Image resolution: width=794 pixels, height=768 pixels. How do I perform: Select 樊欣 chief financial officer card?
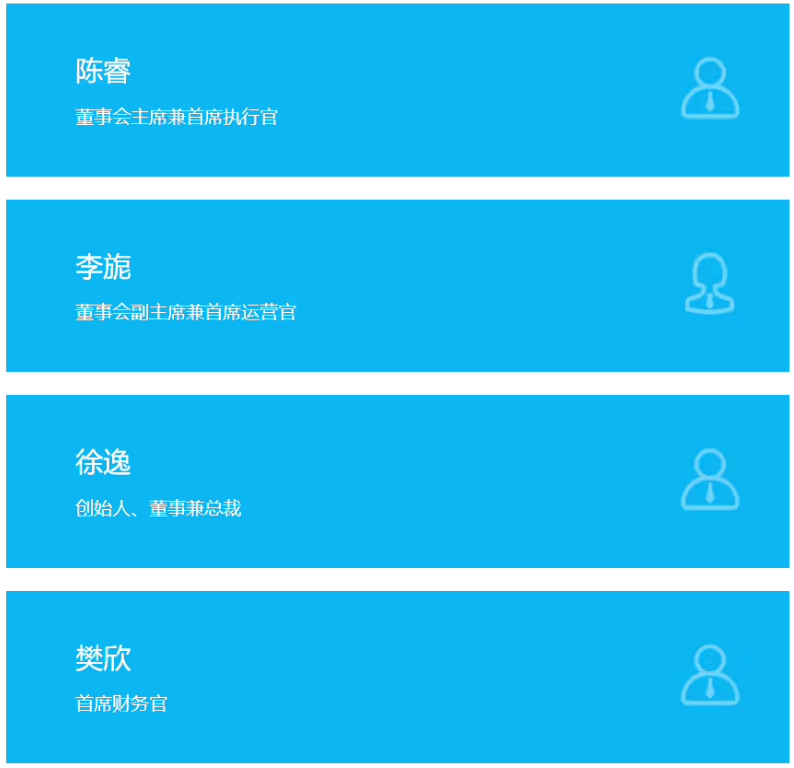(x=397, y=677)
